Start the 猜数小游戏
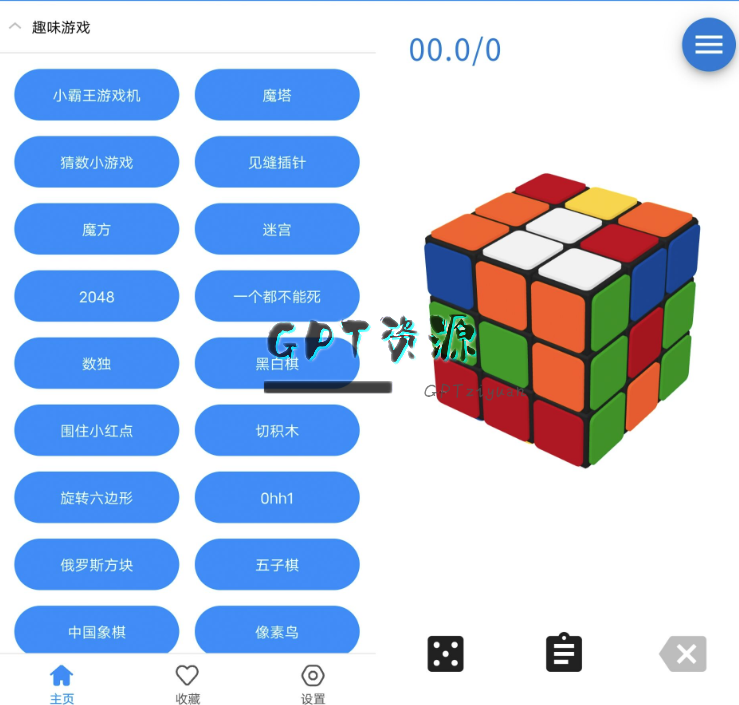 click(x=97, y=162)
